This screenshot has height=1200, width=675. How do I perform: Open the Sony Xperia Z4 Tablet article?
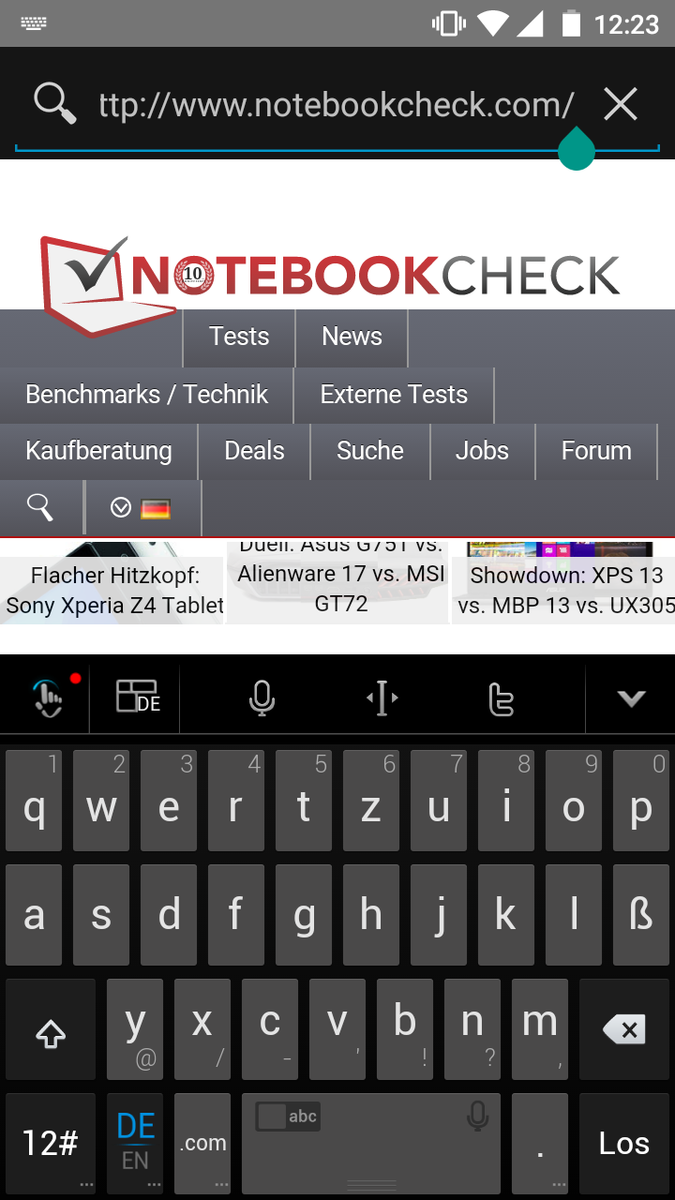[113, 590]
